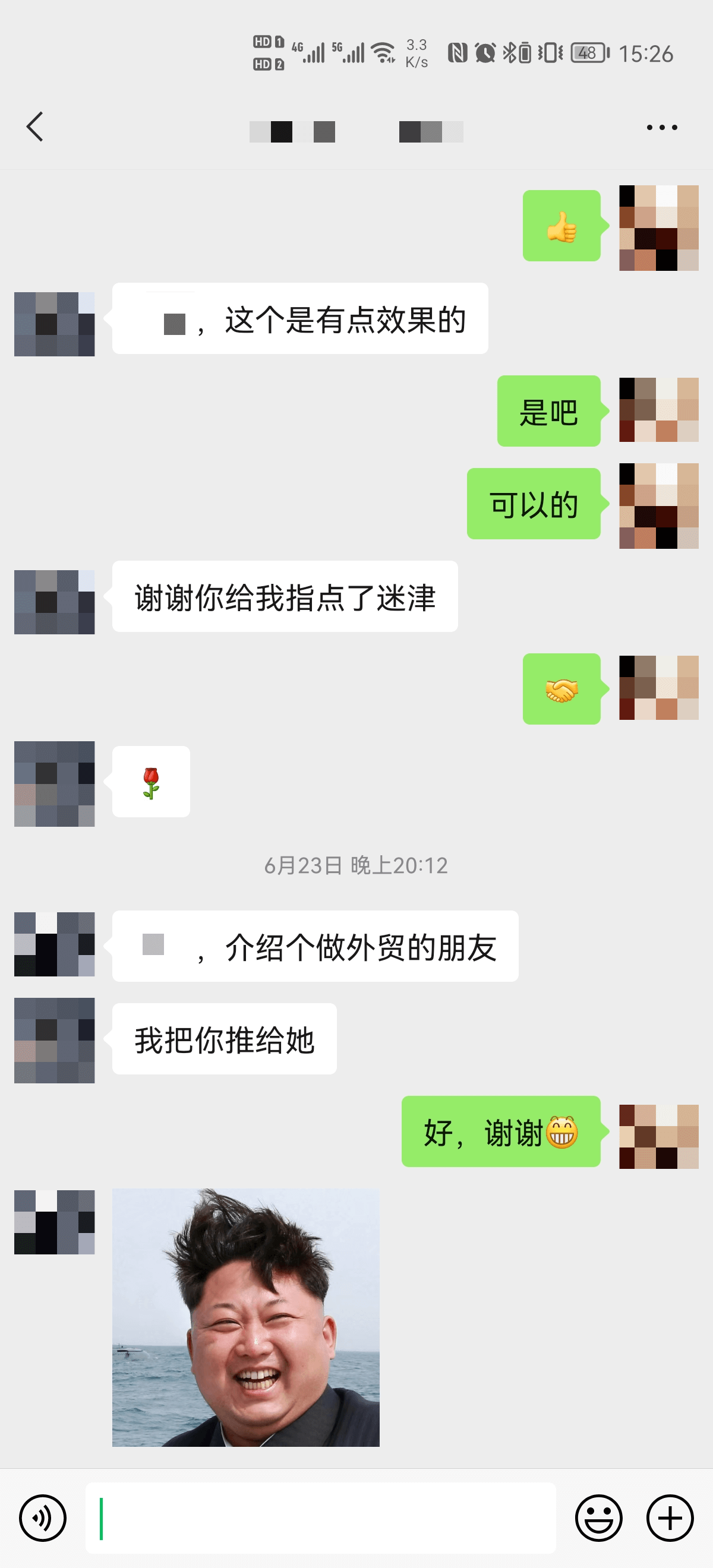
Task: Open the avatar beside 谢谢你给我指点了迷津
Action: tap(54, 602)
